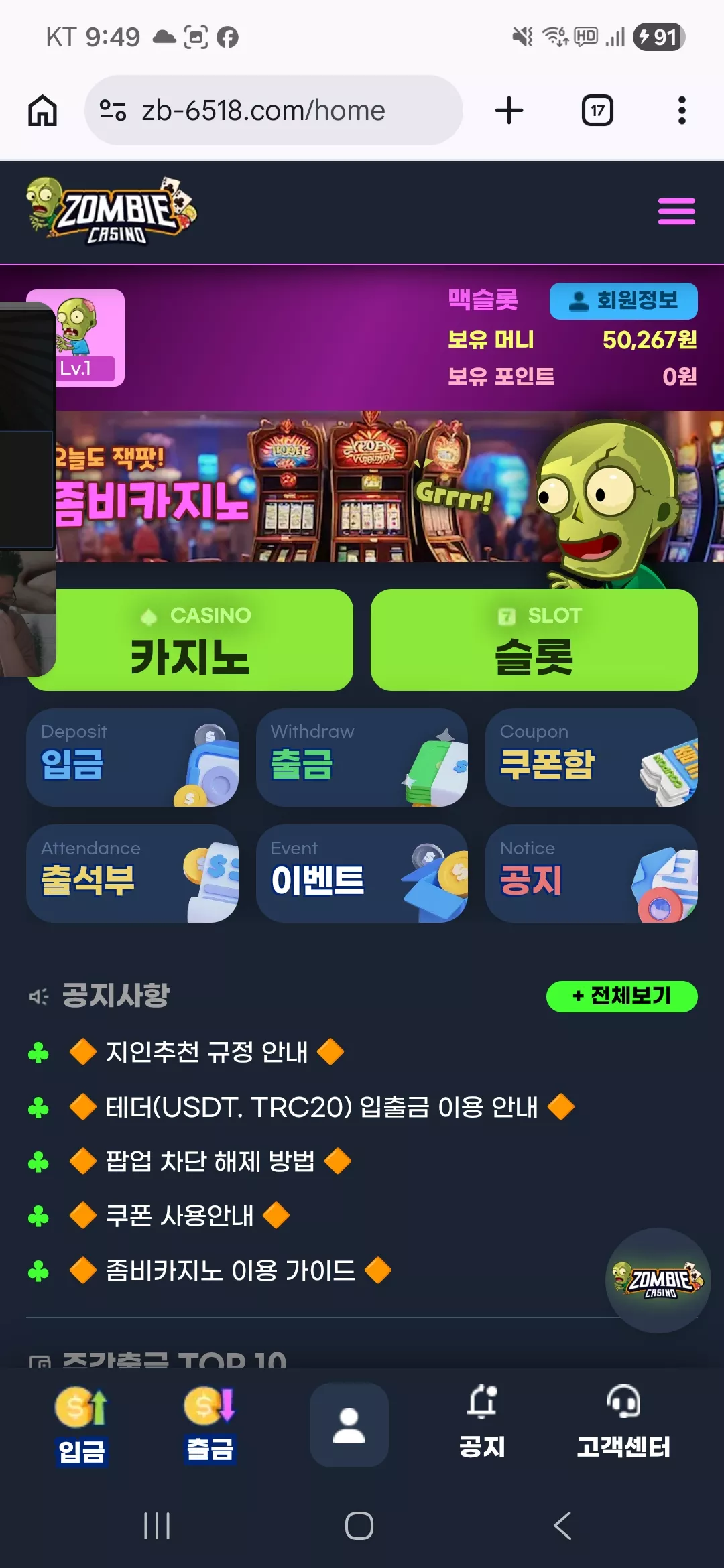Open notice 팝업 차단 해제 방법
724x1568 pixels.
click(x=210, y=1161)
